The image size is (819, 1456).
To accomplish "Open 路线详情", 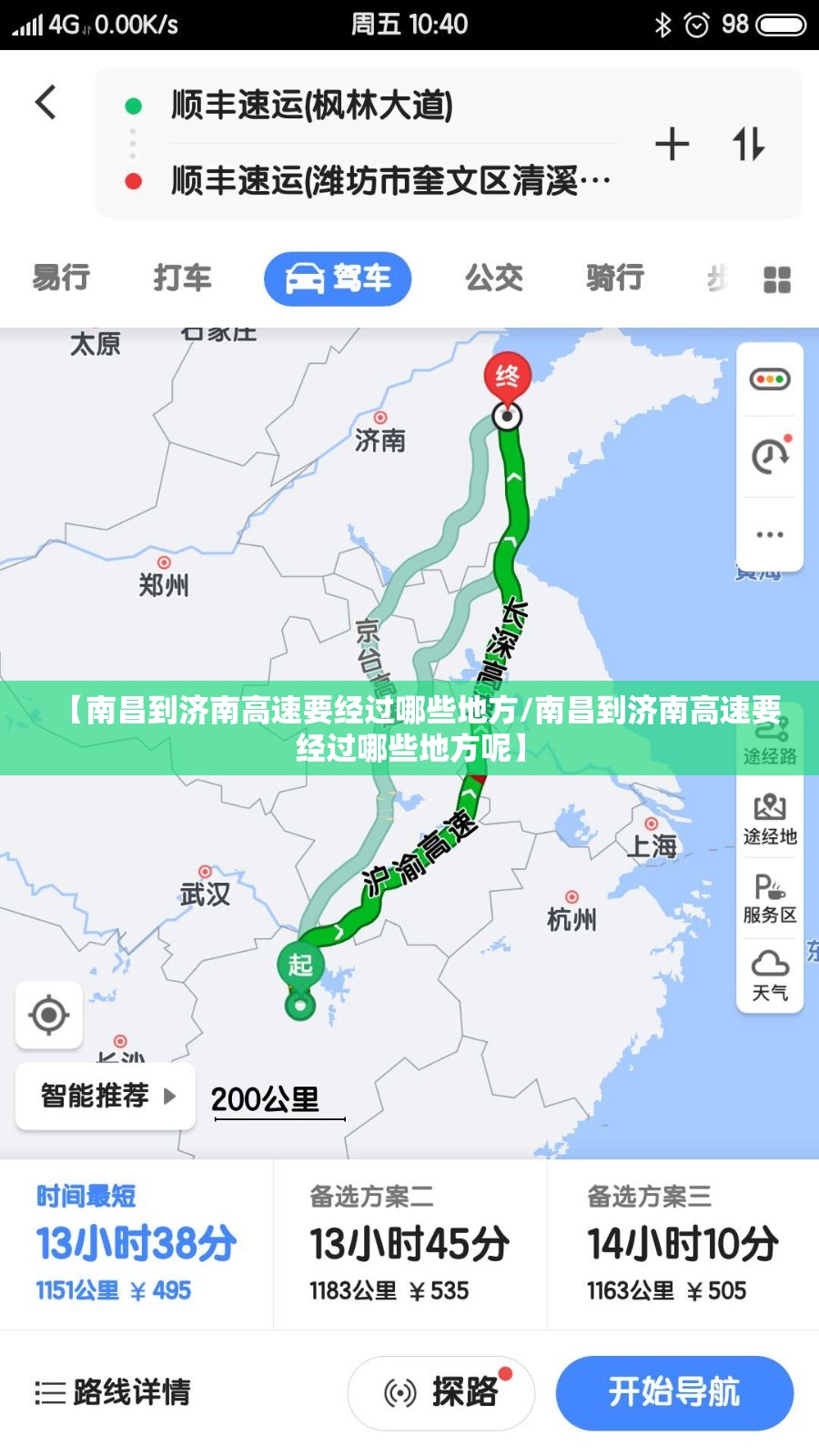I will [x=114, y=1392].
